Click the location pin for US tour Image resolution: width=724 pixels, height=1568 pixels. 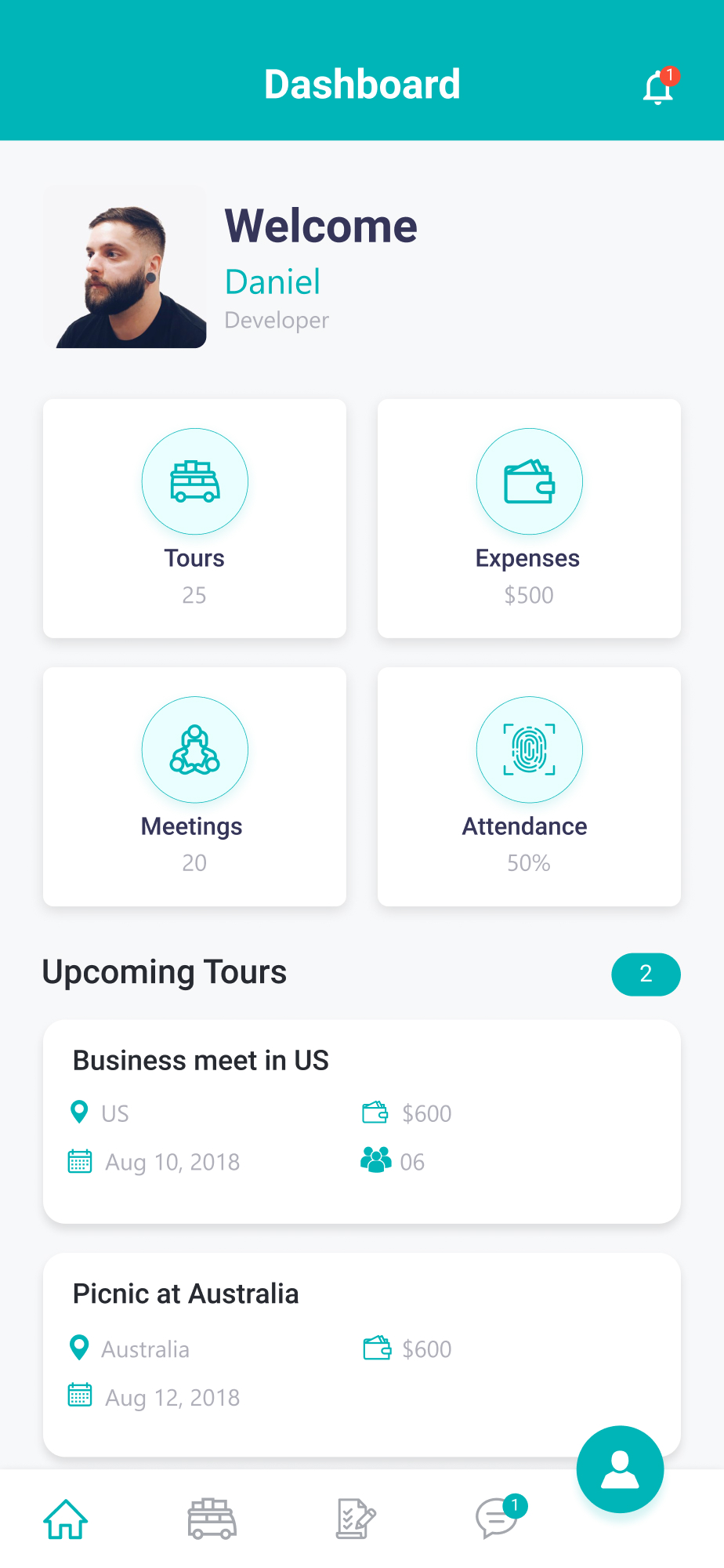coord(79,1112)
